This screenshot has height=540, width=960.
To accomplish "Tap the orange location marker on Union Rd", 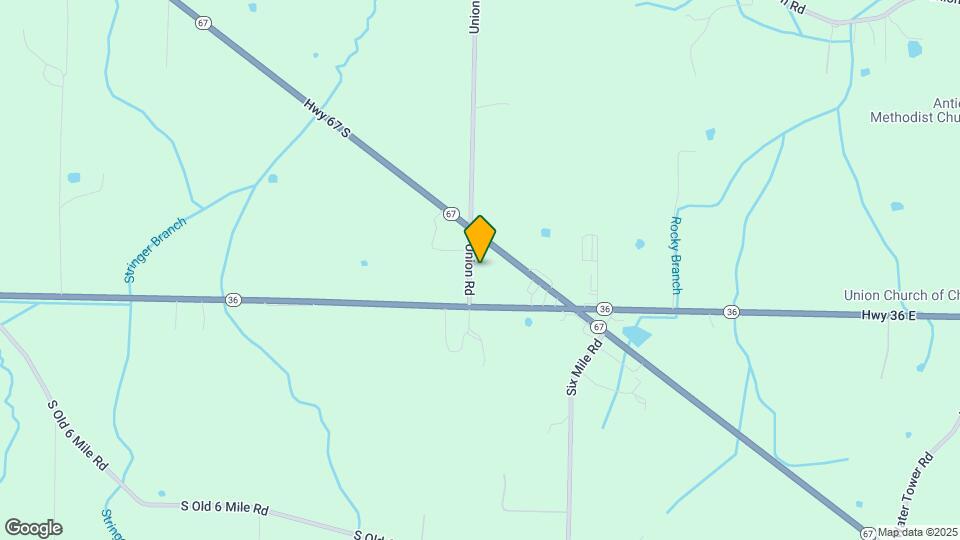I will click(x=480, y=239).
